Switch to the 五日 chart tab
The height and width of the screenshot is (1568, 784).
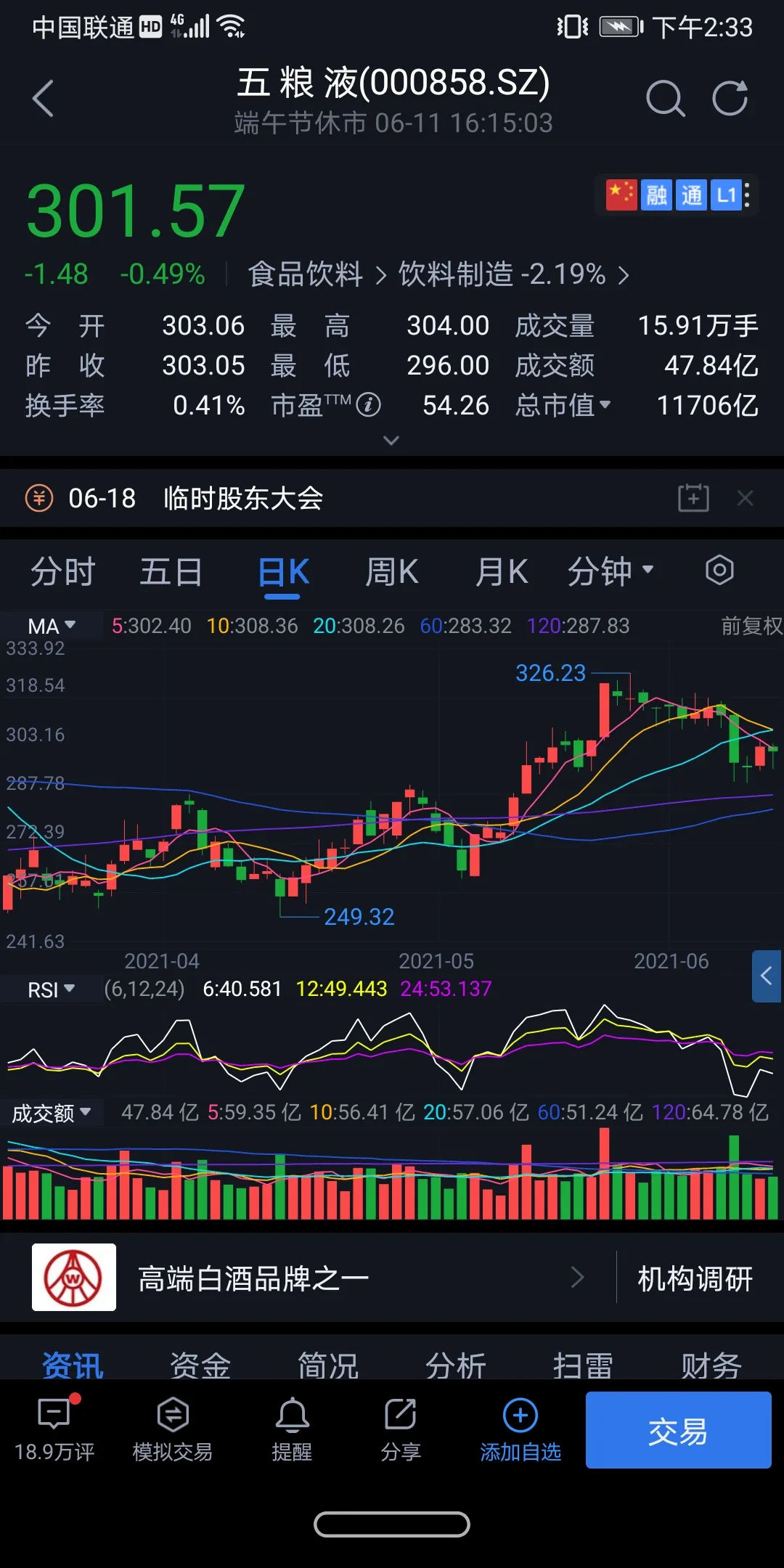click(171, 572)
